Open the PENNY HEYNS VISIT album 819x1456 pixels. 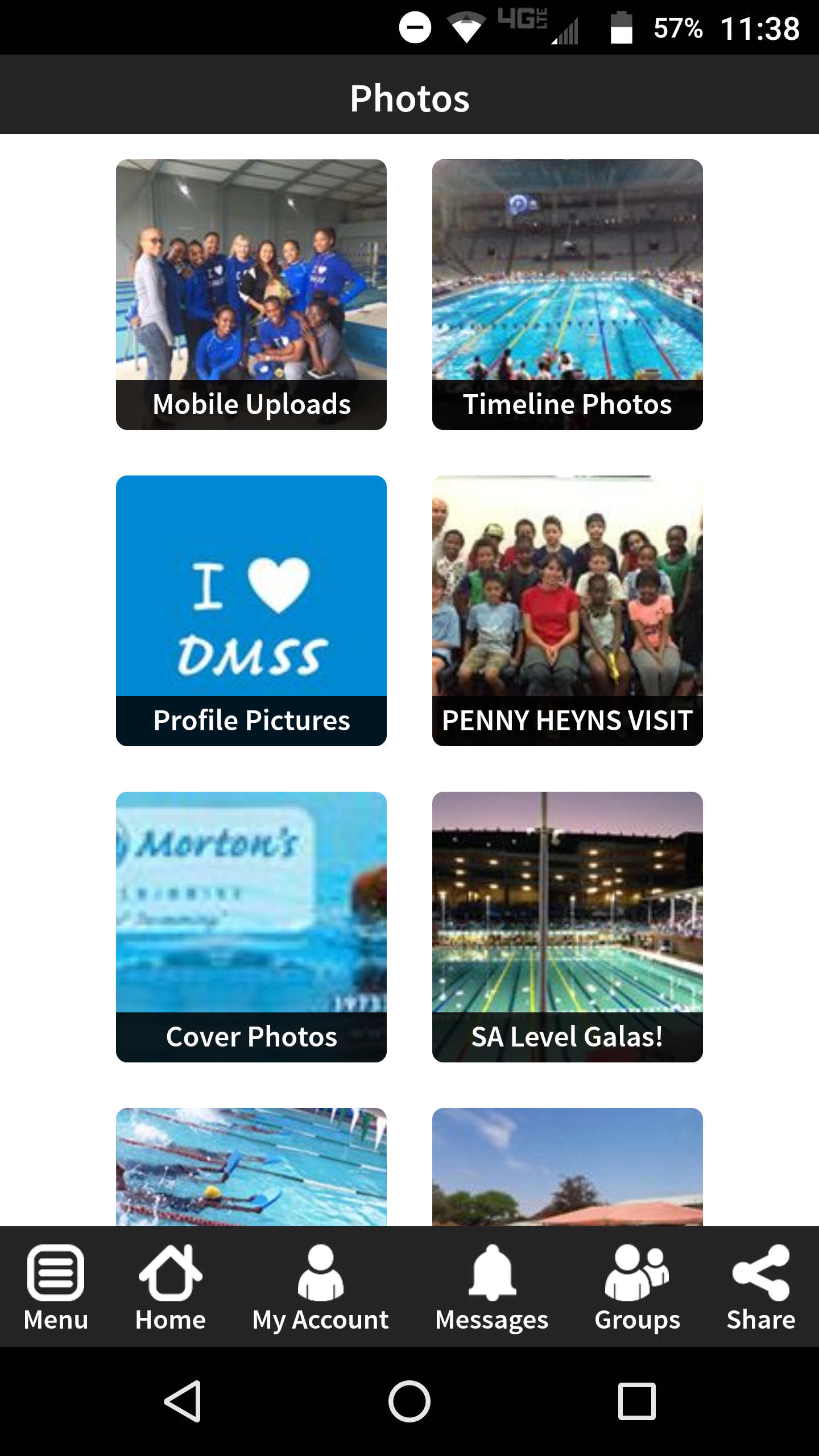[x=567, y=611]
